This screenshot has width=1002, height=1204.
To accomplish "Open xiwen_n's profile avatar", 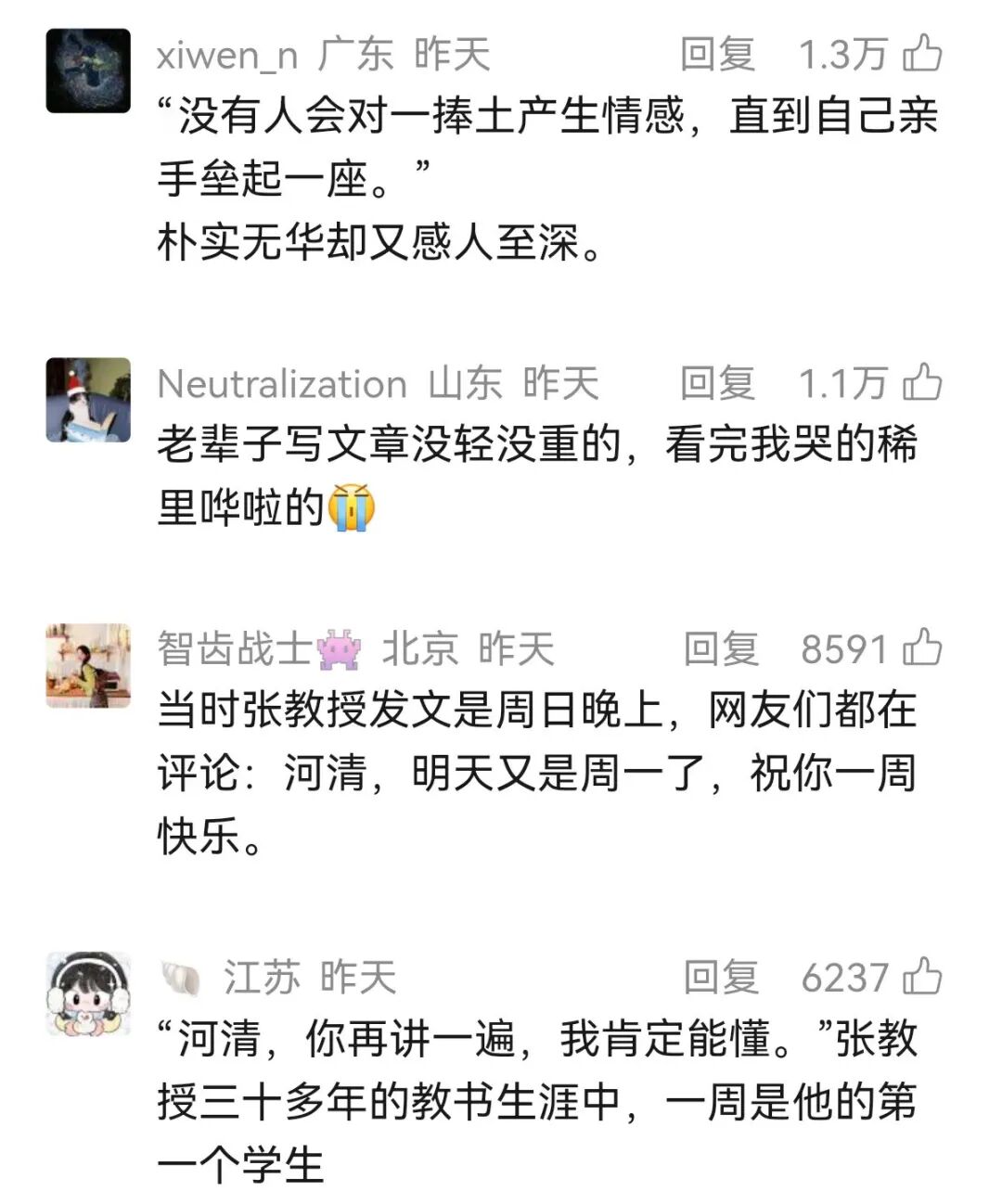I will [88, 70].
